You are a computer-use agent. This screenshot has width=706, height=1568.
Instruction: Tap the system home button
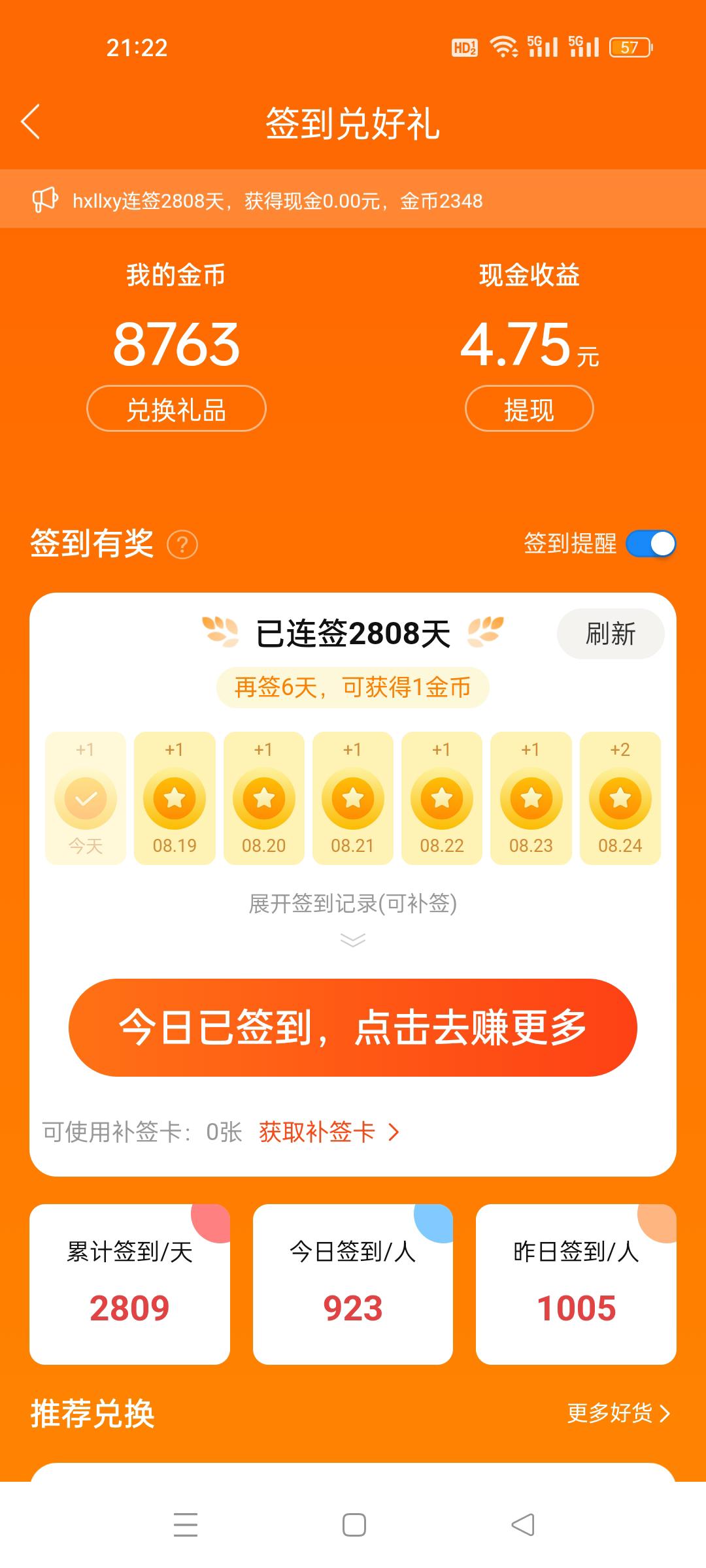coord(354,1525)
